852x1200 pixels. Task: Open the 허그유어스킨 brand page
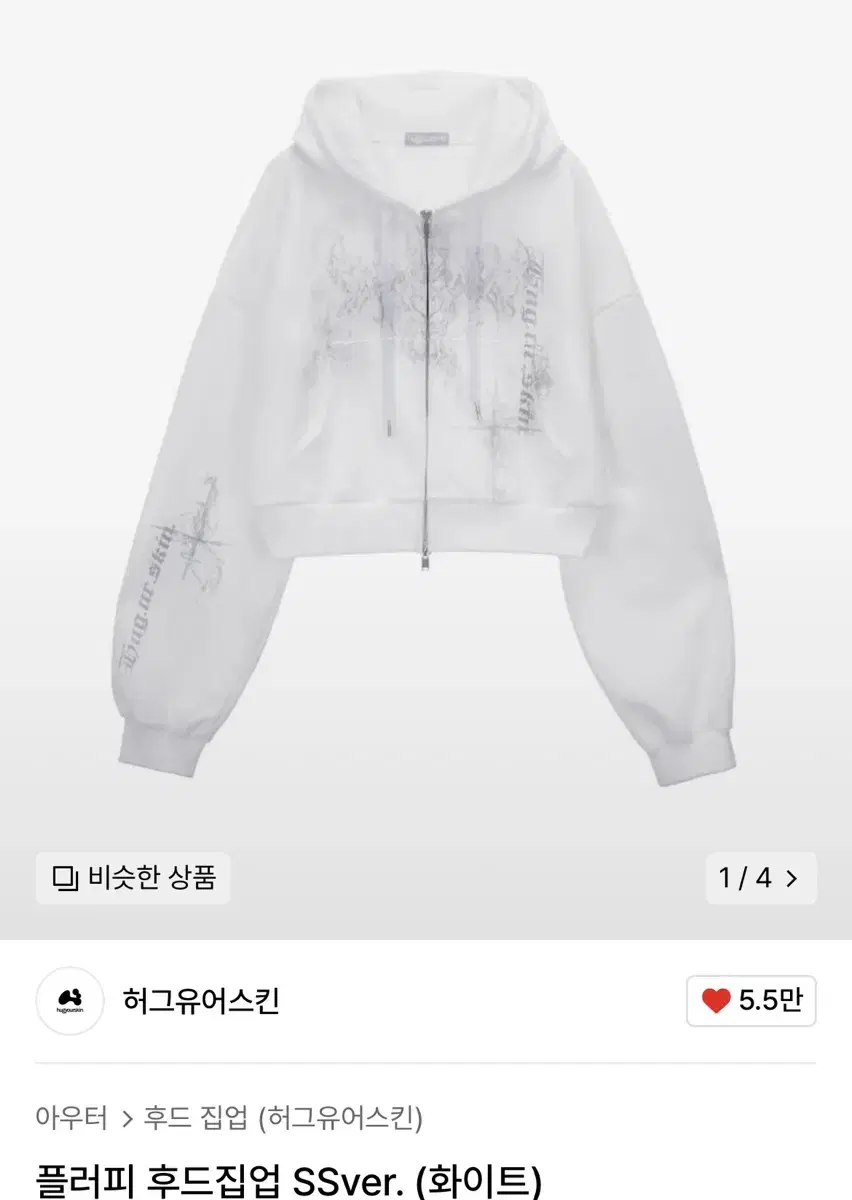pyautogui.click(x=200, y=1000)
